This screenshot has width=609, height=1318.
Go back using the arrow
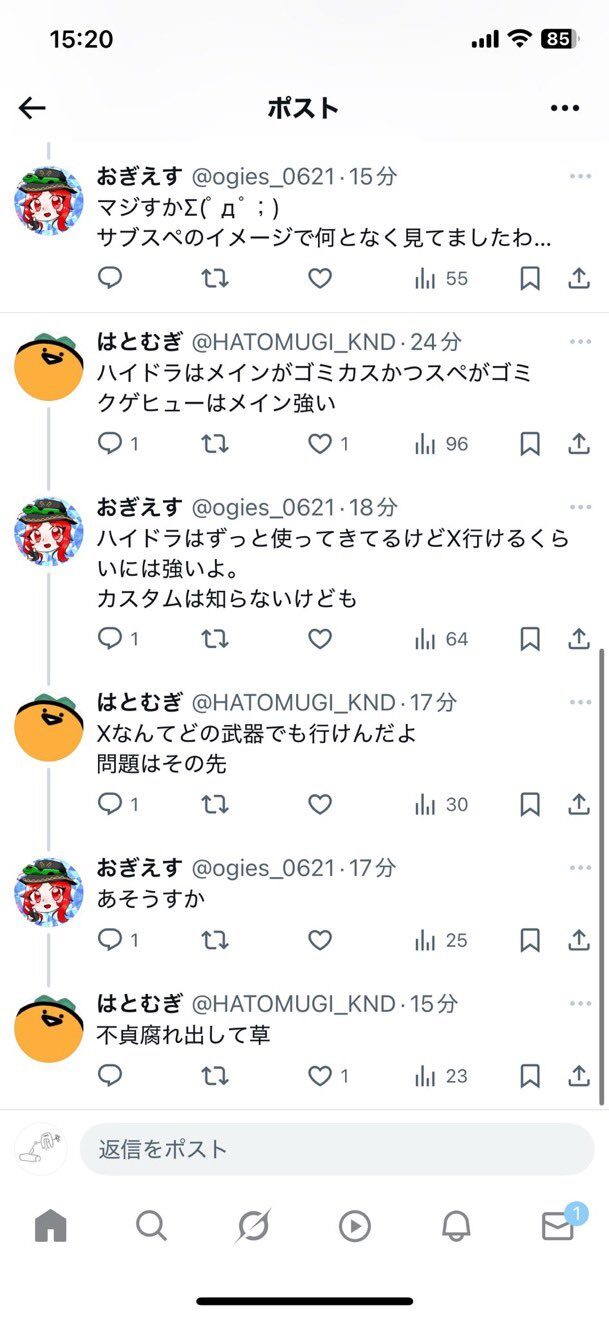point(32,108)
